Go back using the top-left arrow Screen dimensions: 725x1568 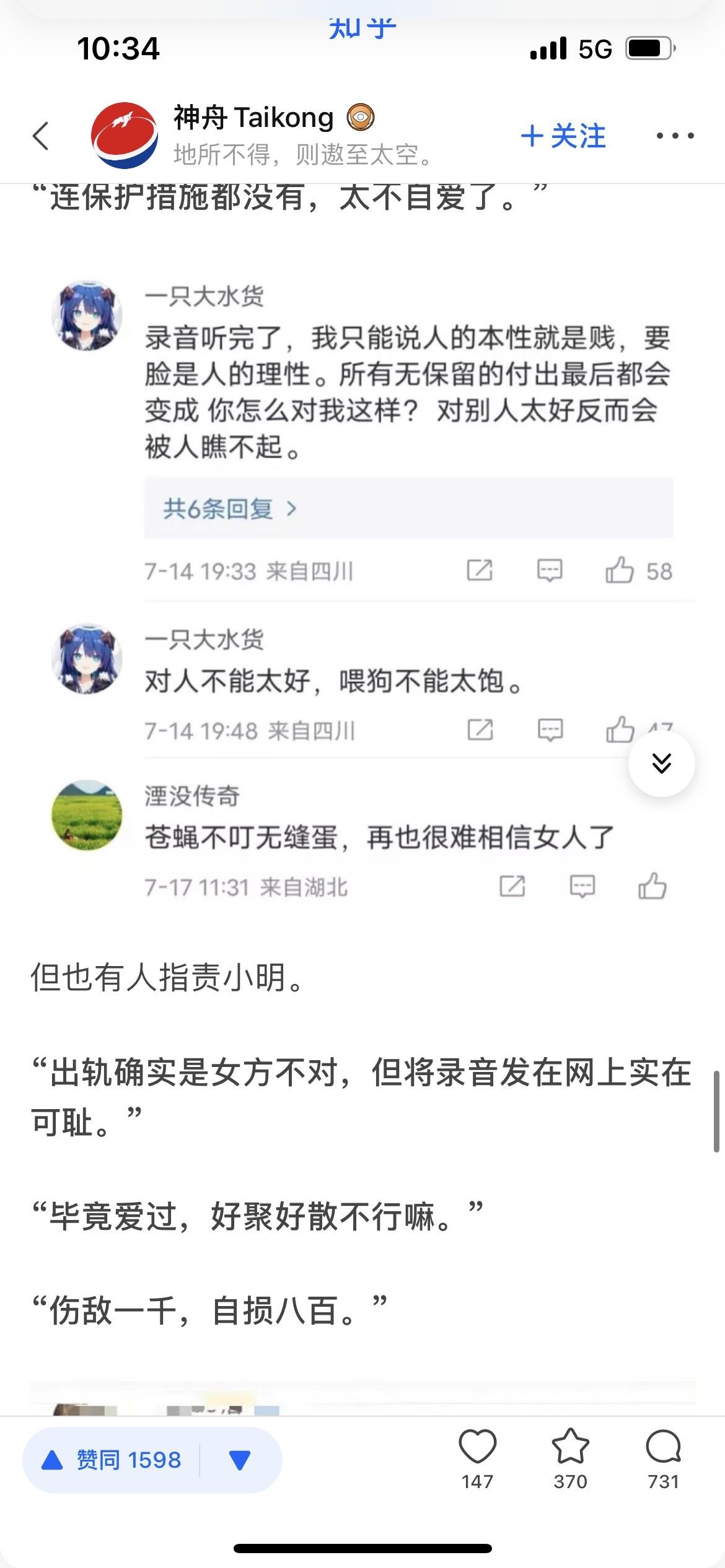41,136
